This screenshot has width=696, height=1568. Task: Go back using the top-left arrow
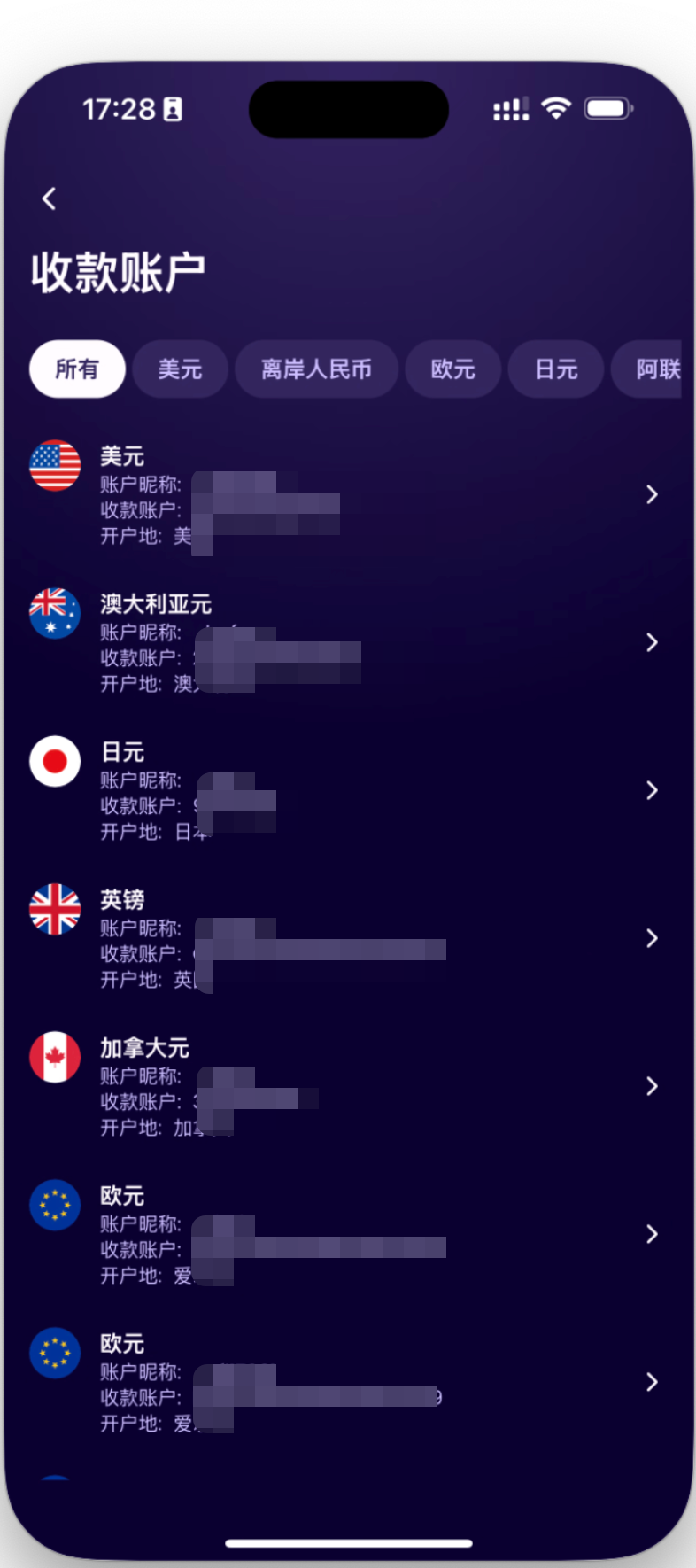[50, 198]
